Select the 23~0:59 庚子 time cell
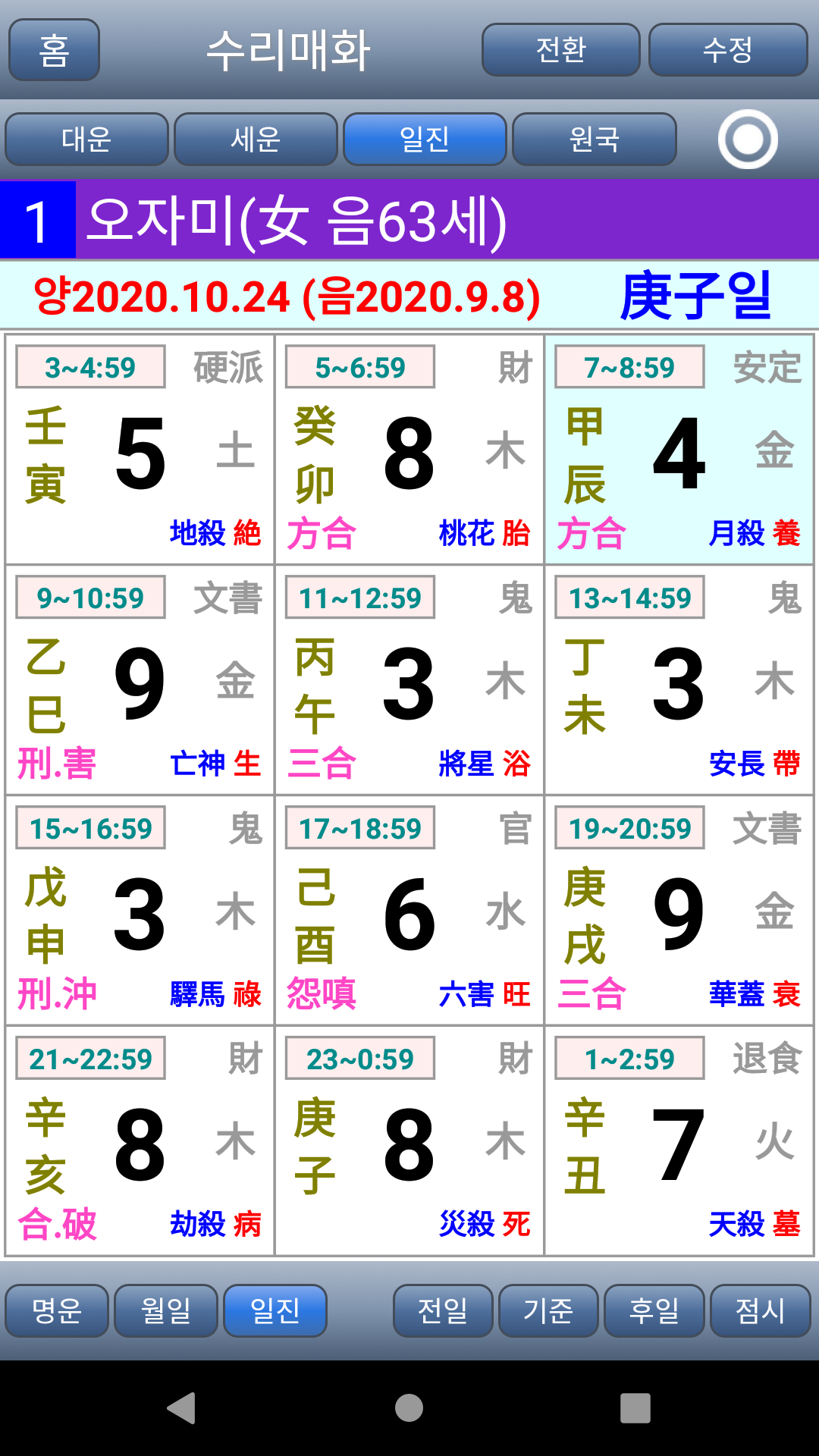819x1456 pixels. [x=409, y=1141]
